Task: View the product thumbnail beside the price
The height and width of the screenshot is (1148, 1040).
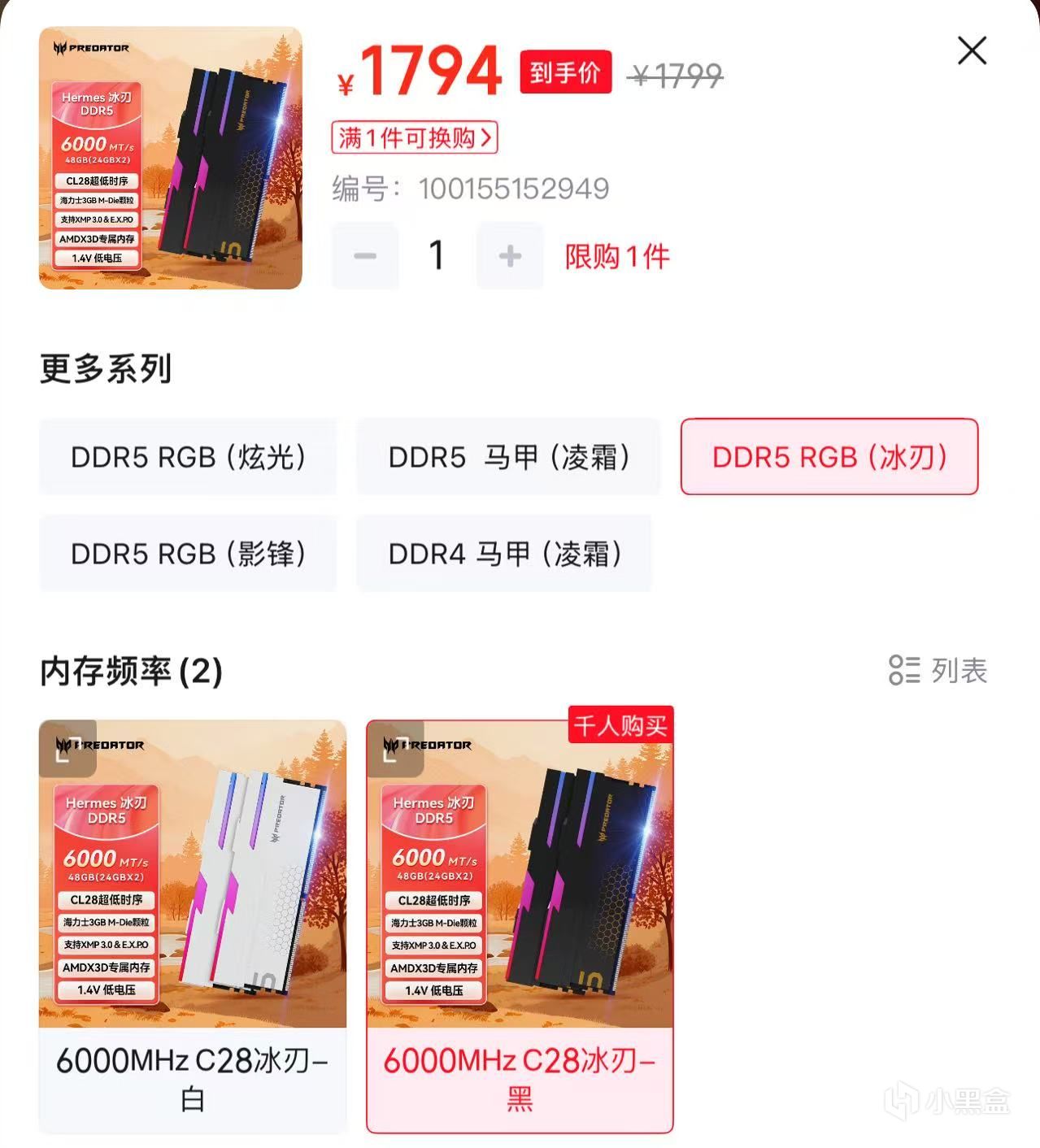Action: coord(171,158)
